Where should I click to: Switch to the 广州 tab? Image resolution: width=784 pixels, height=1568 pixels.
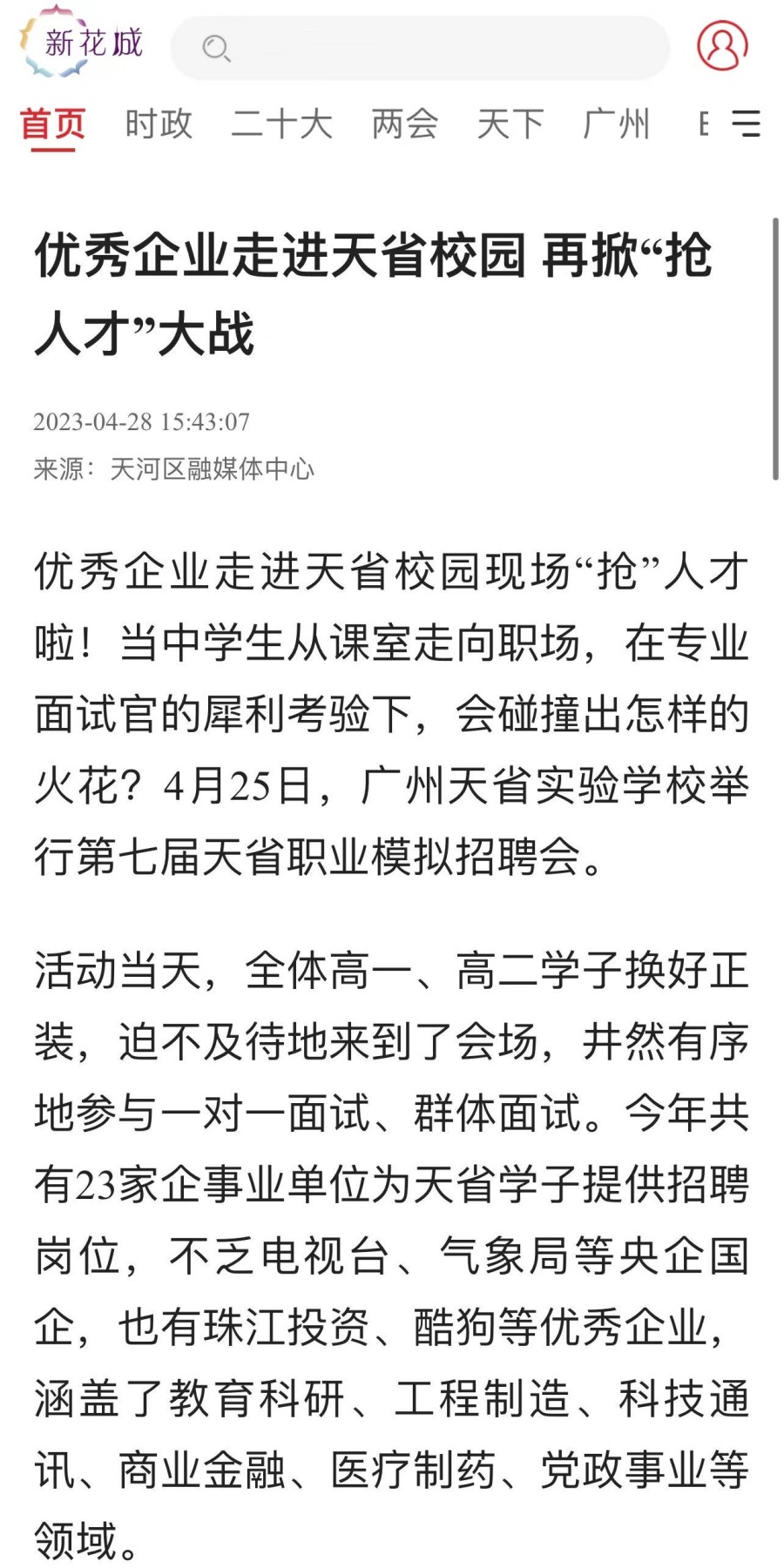point(616,124)
